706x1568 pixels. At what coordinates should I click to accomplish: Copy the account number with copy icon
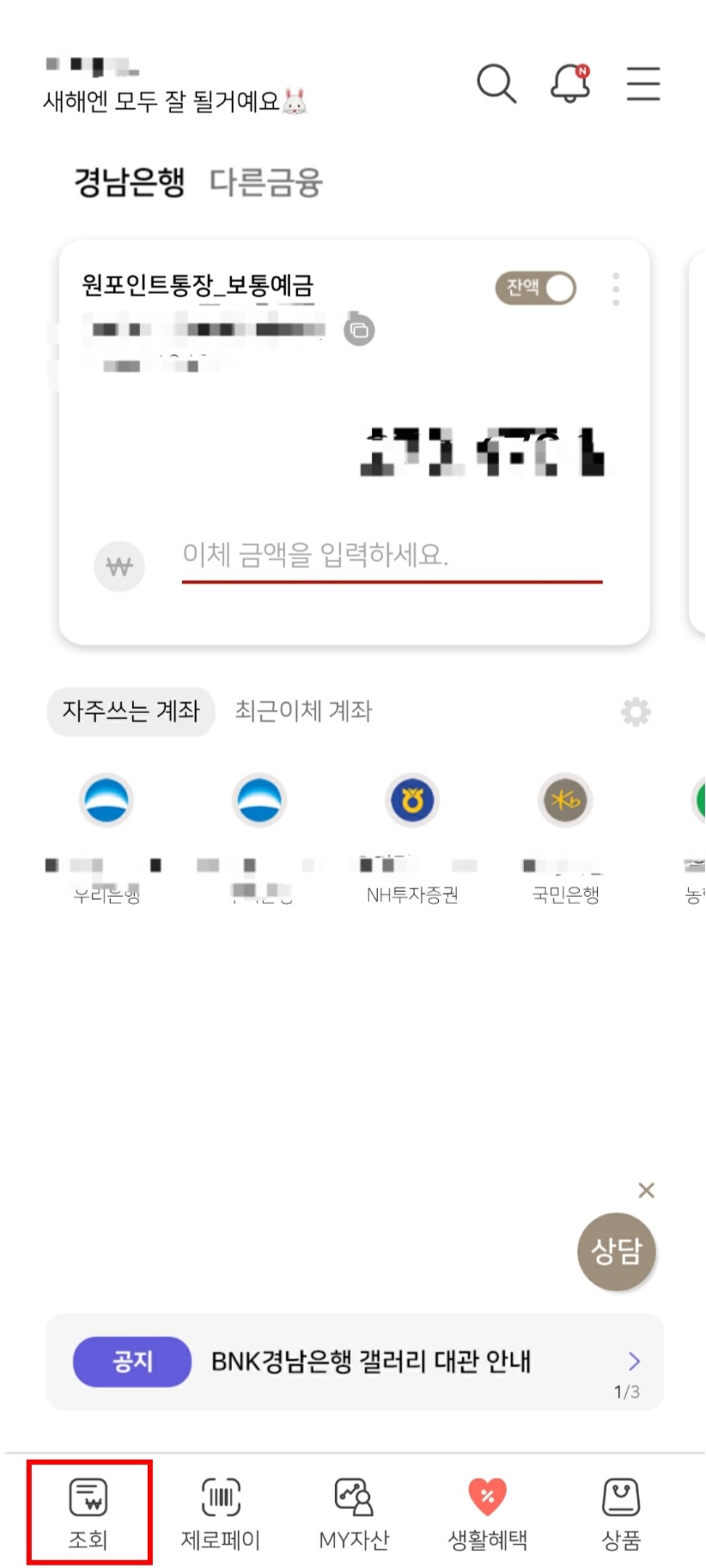[360, 329]
